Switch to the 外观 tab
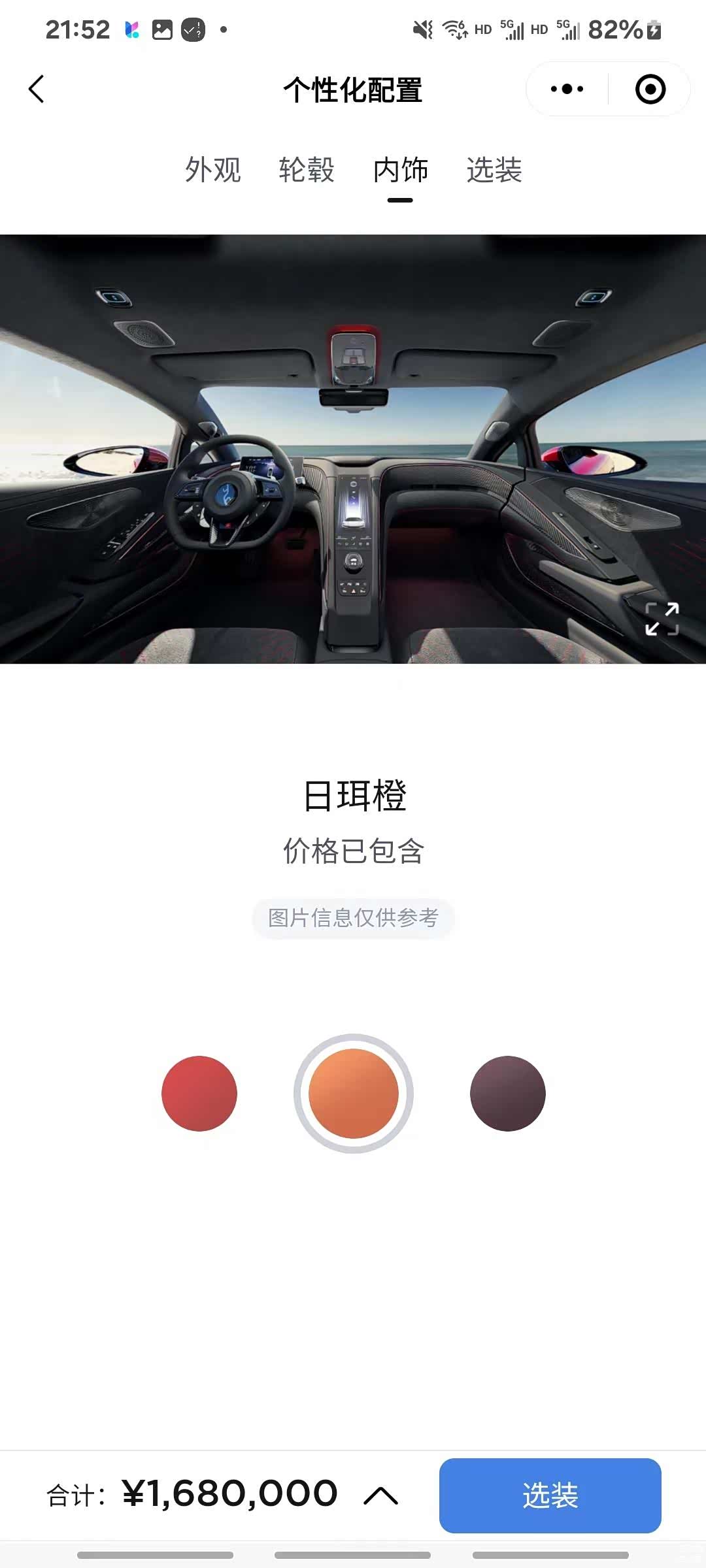This screenshot has height=1568, width=706. coord(213,170)
